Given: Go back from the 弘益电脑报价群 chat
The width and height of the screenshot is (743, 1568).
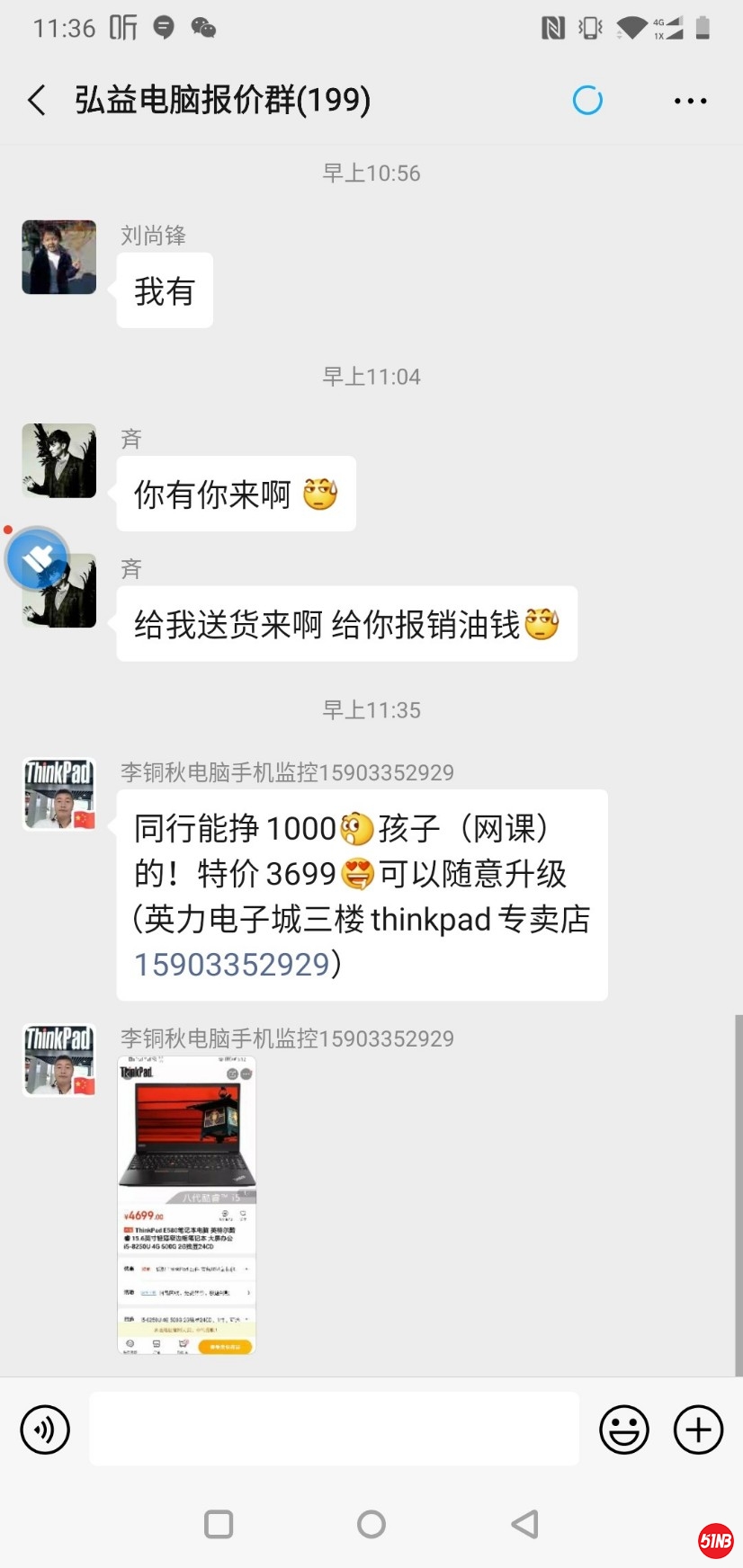Looking at the screenshot, I should [x=37, y=100].
